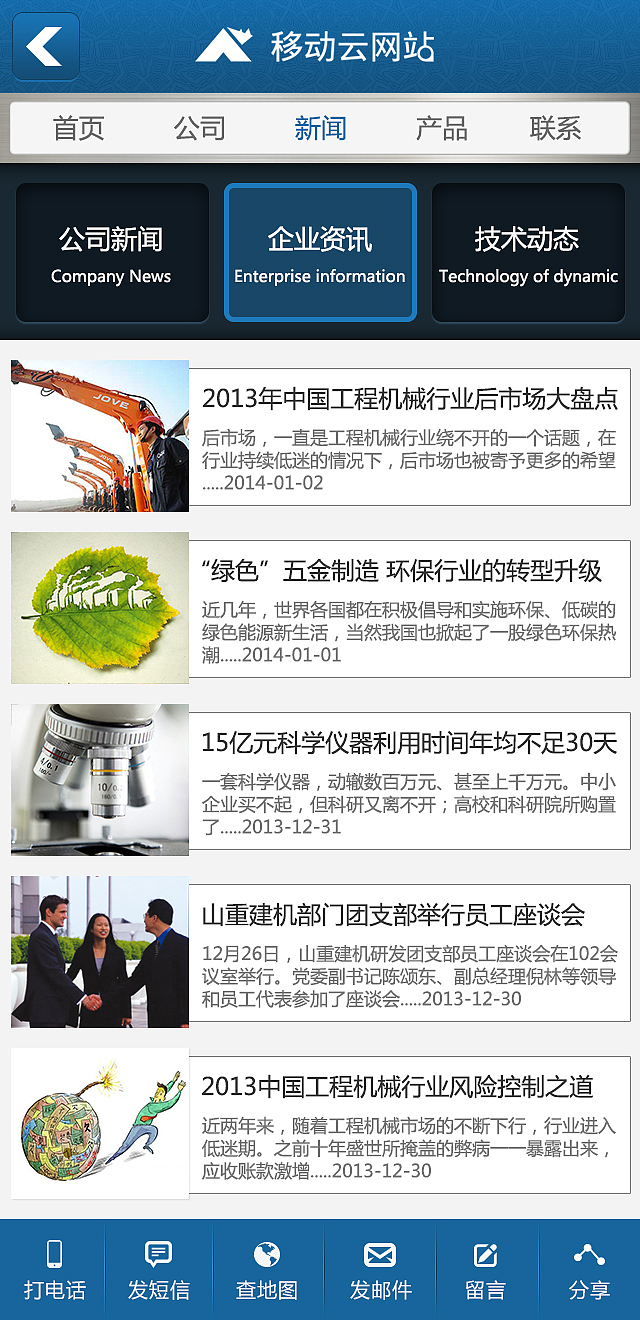This screenshot has width=640, height=1320.
Task: Tap 打电话 to make a call
Action: tap(54, 1270)
